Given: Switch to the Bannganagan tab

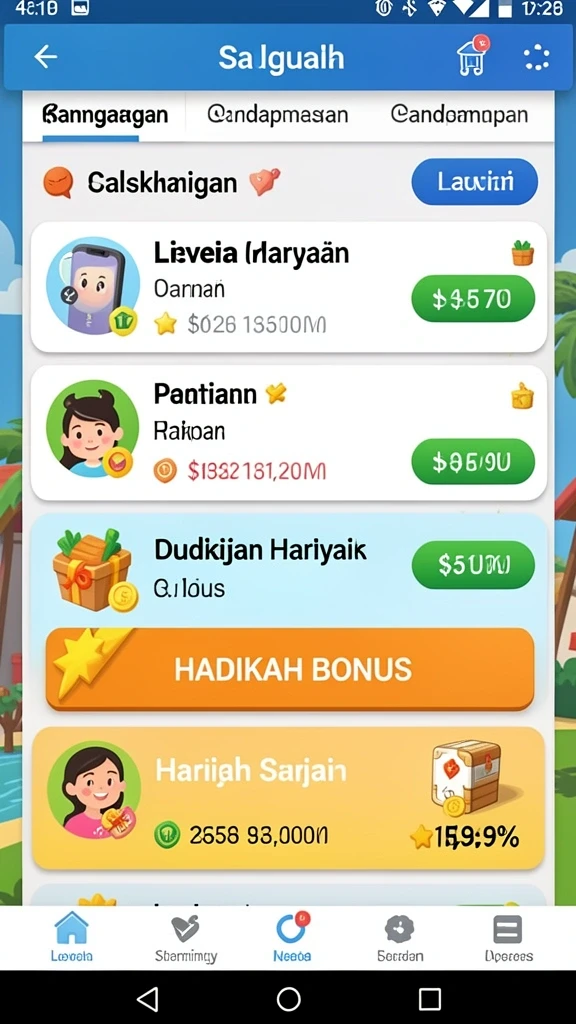Looking at the screenshot, I should point(104,115).
